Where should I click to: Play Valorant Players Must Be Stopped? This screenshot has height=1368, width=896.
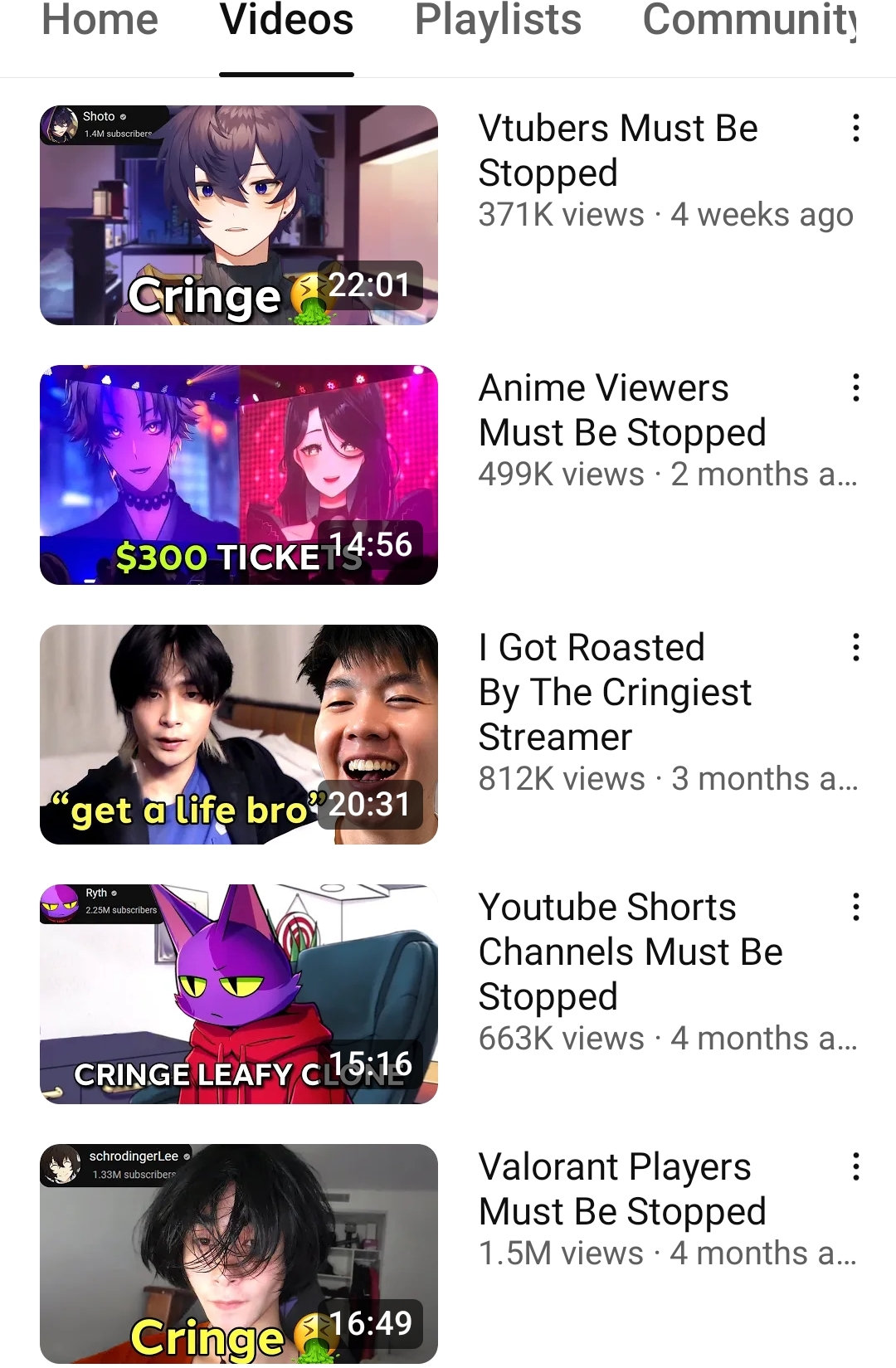pyautogui.click(x=239, y=1253)
